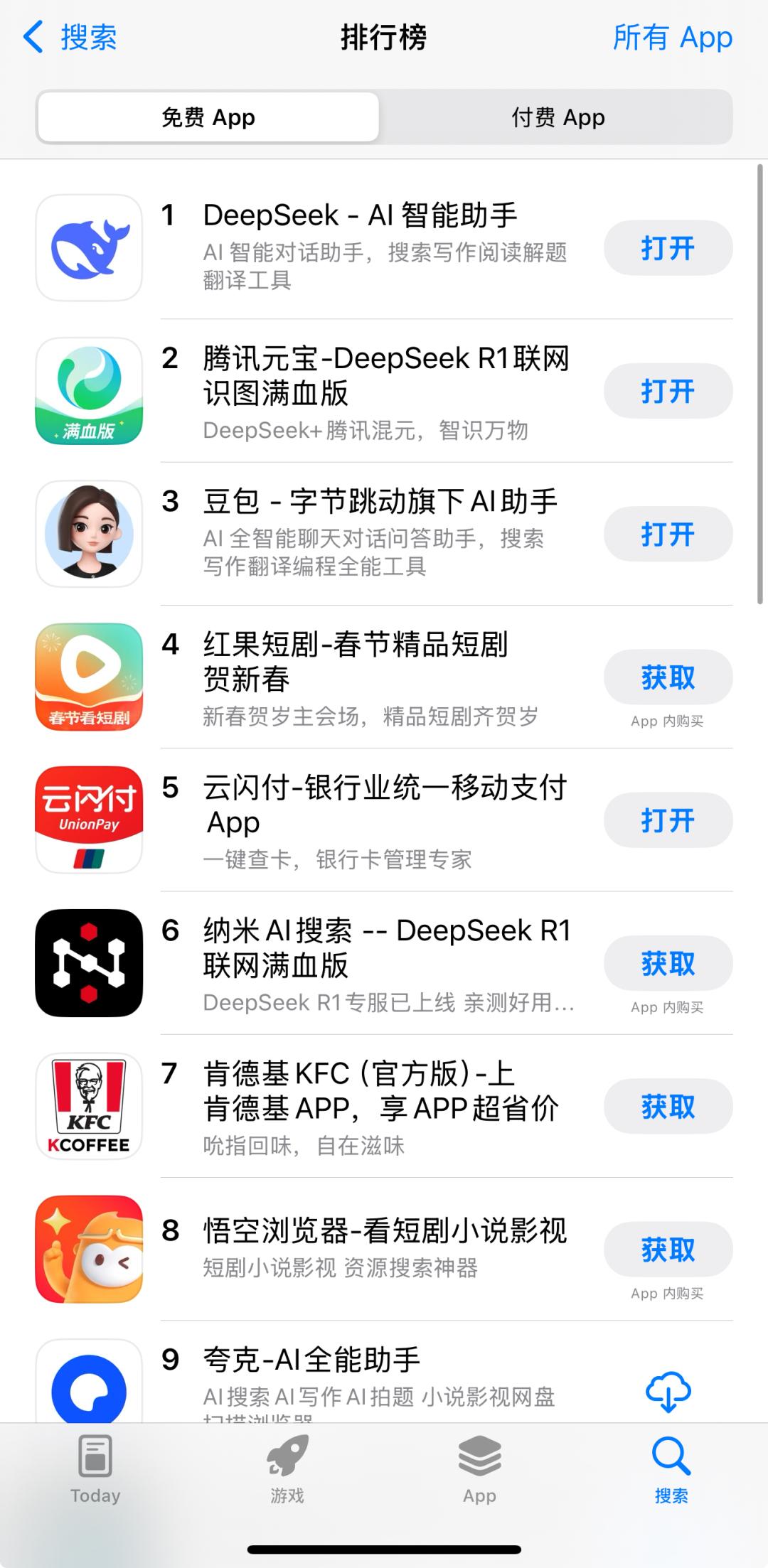
Task: Go back to 搜索
Action: click(70, 37)
